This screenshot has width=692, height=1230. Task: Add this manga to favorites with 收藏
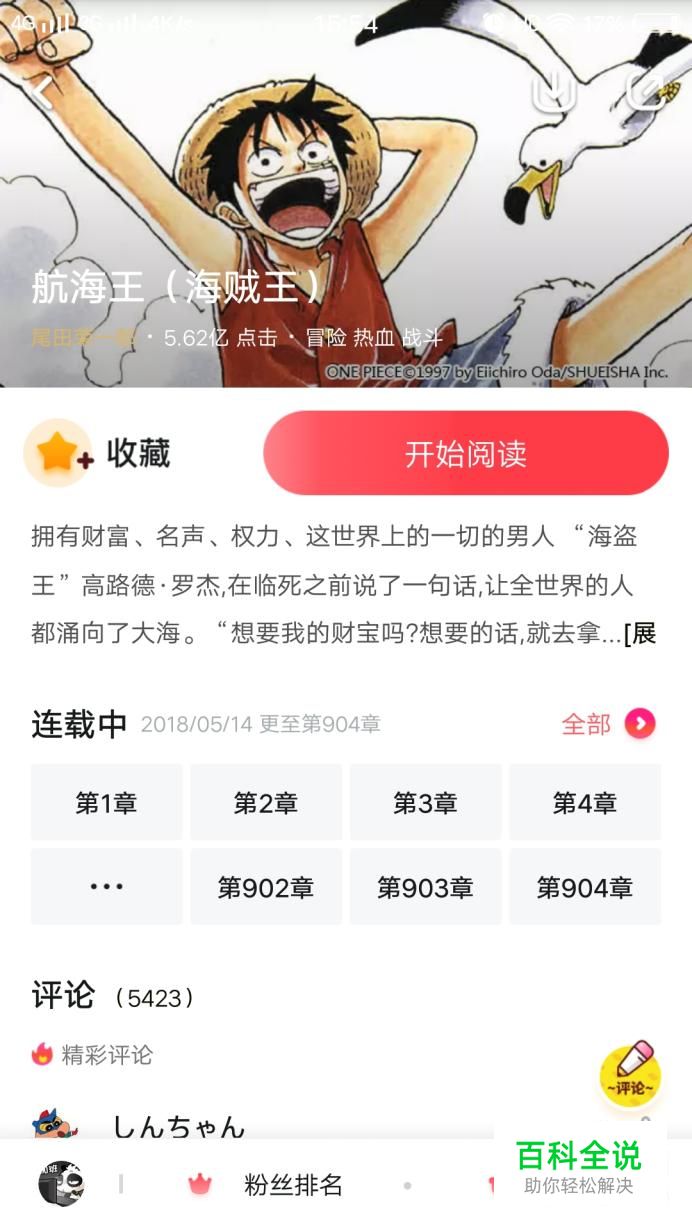point(98,453)
